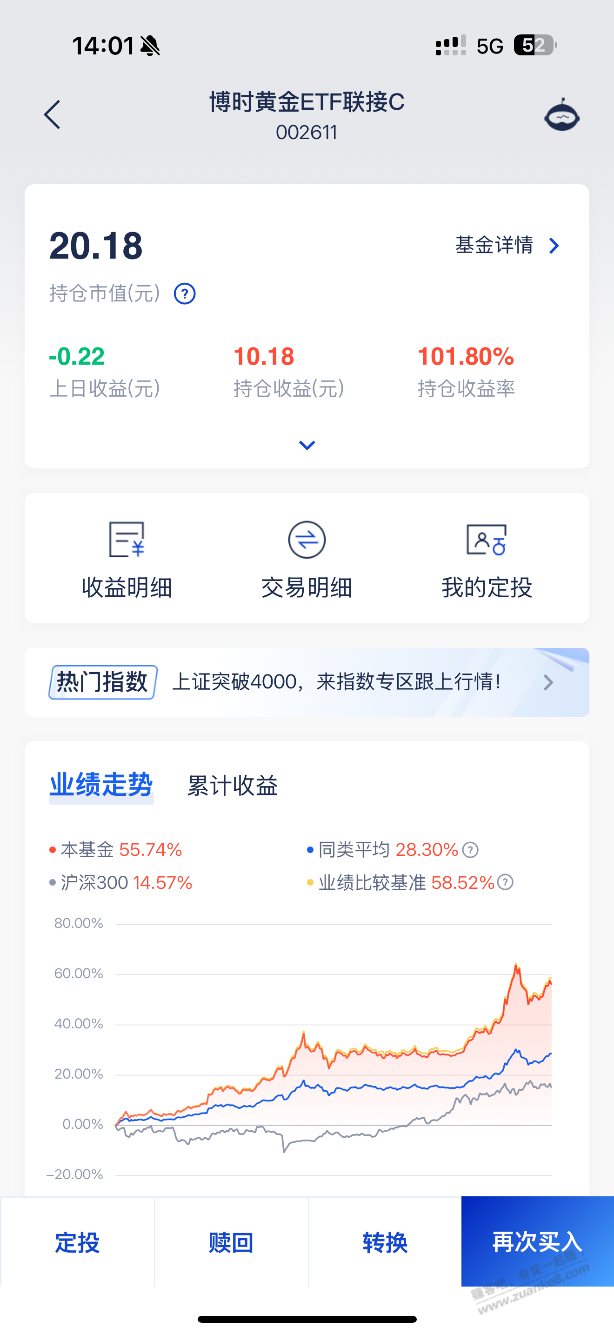The image size is (614, 1334).
Task: Tap 再次买入 to buy again
Action: (537, 1242)
